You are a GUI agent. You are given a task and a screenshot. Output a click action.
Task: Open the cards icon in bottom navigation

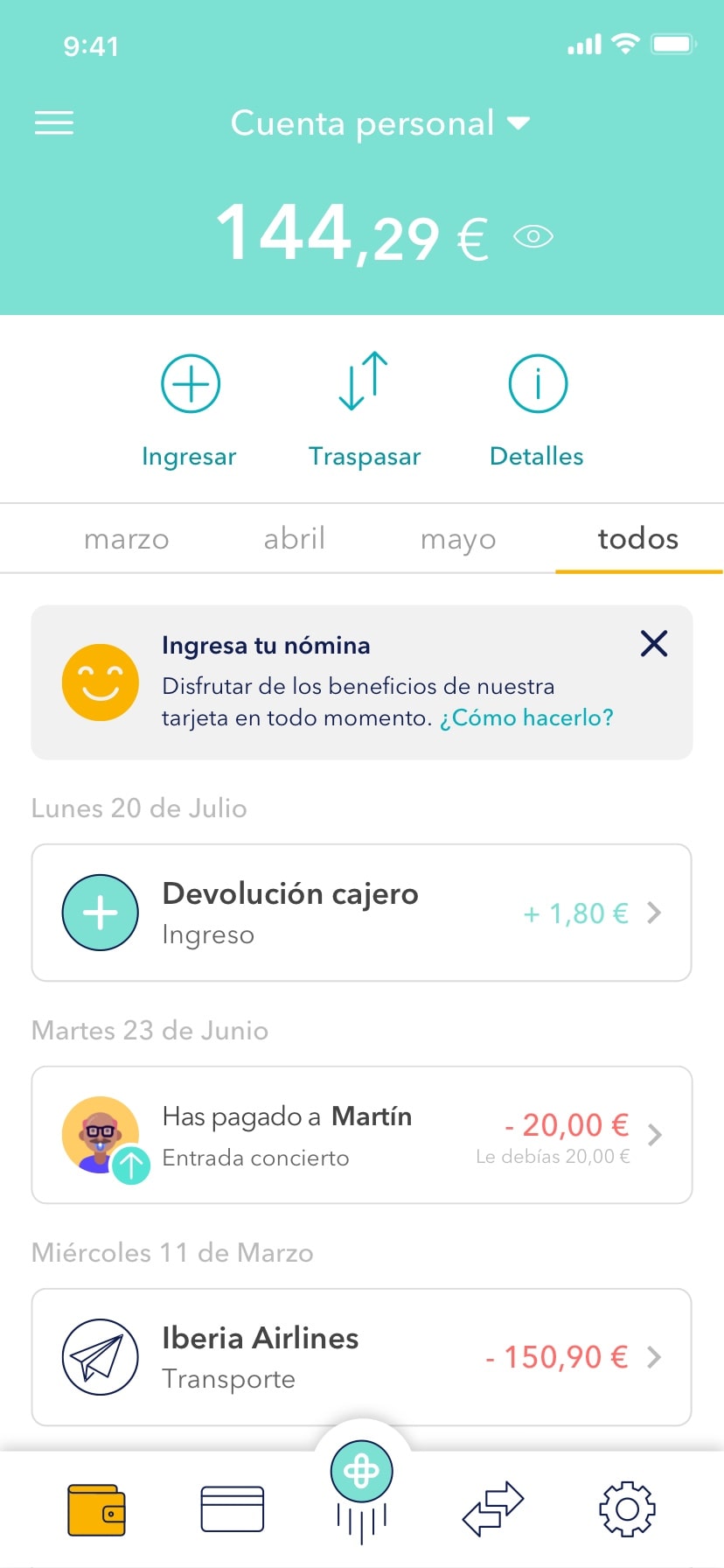click(231, 1507)
